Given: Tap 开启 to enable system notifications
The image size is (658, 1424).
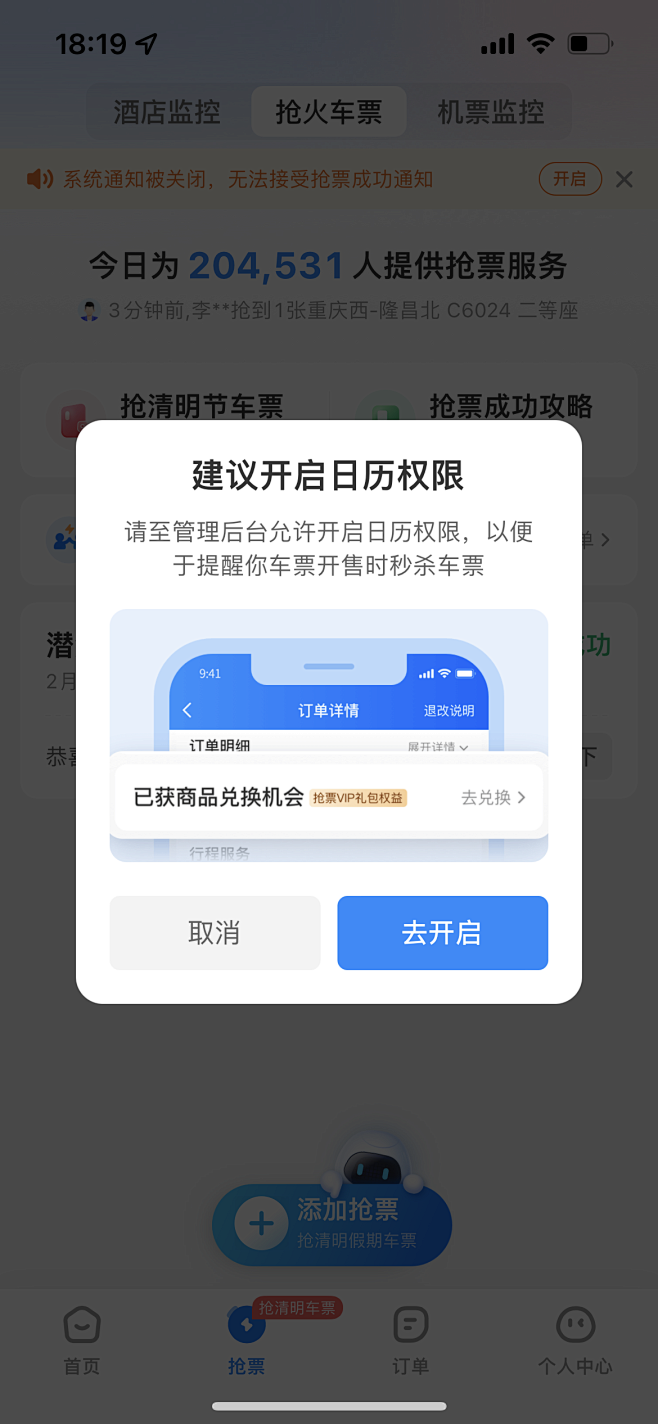Looking at the screenshot, I should coord(570,179).
